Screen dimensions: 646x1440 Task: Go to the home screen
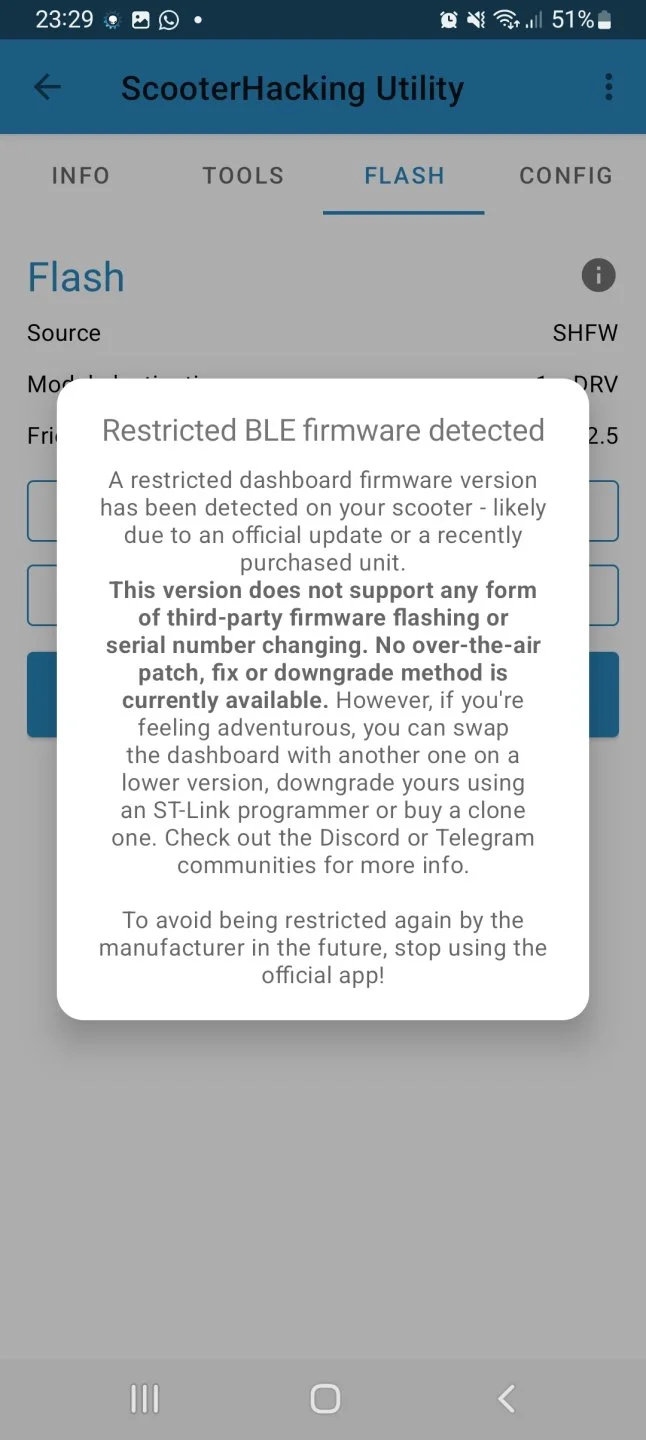[x=325, y=1398]
